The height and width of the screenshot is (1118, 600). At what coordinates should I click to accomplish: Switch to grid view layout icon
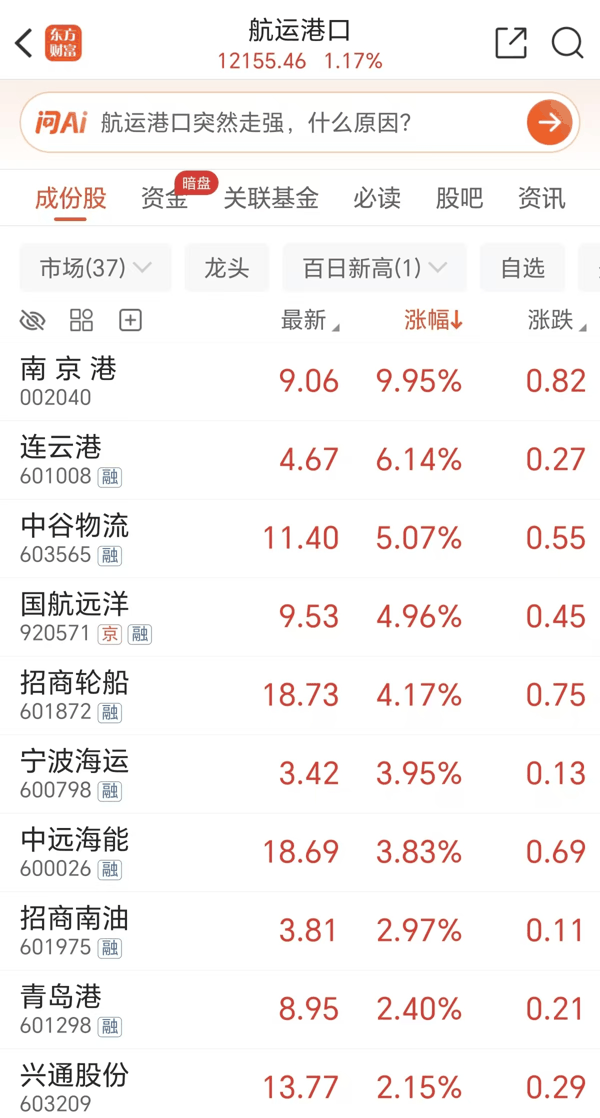(81, 321)
